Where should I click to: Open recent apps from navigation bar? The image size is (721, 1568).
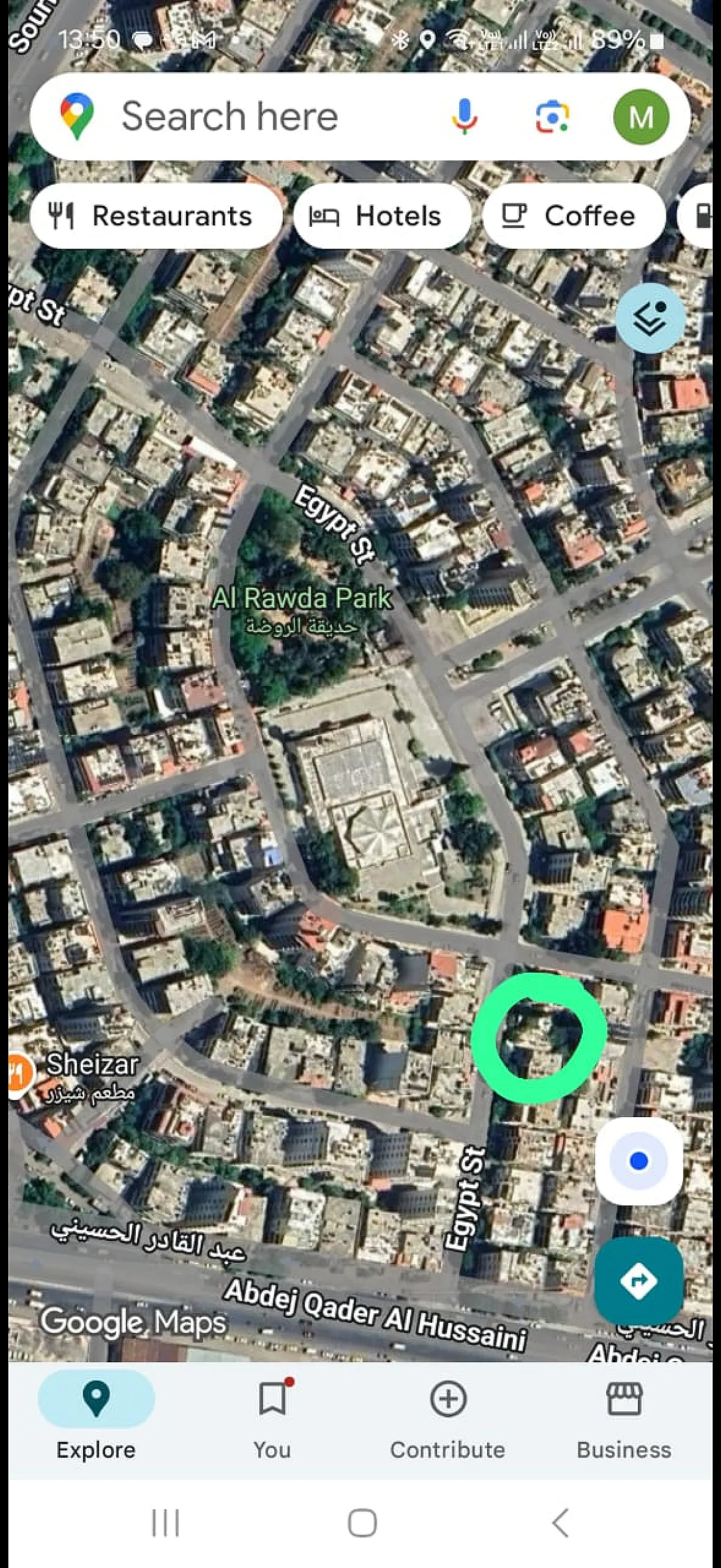click(166, 1523)
